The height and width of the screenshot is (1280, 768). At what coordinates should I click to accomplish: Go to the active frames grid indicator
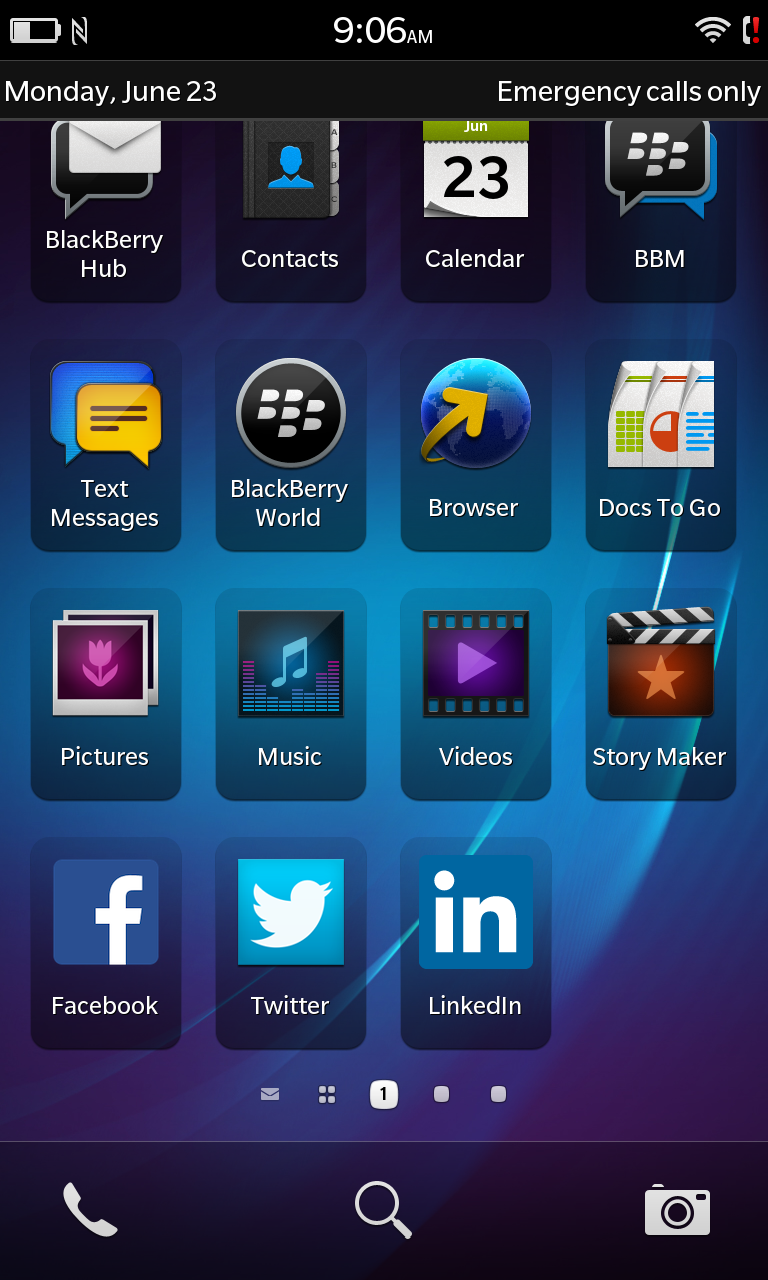[x=327, y=1094]
